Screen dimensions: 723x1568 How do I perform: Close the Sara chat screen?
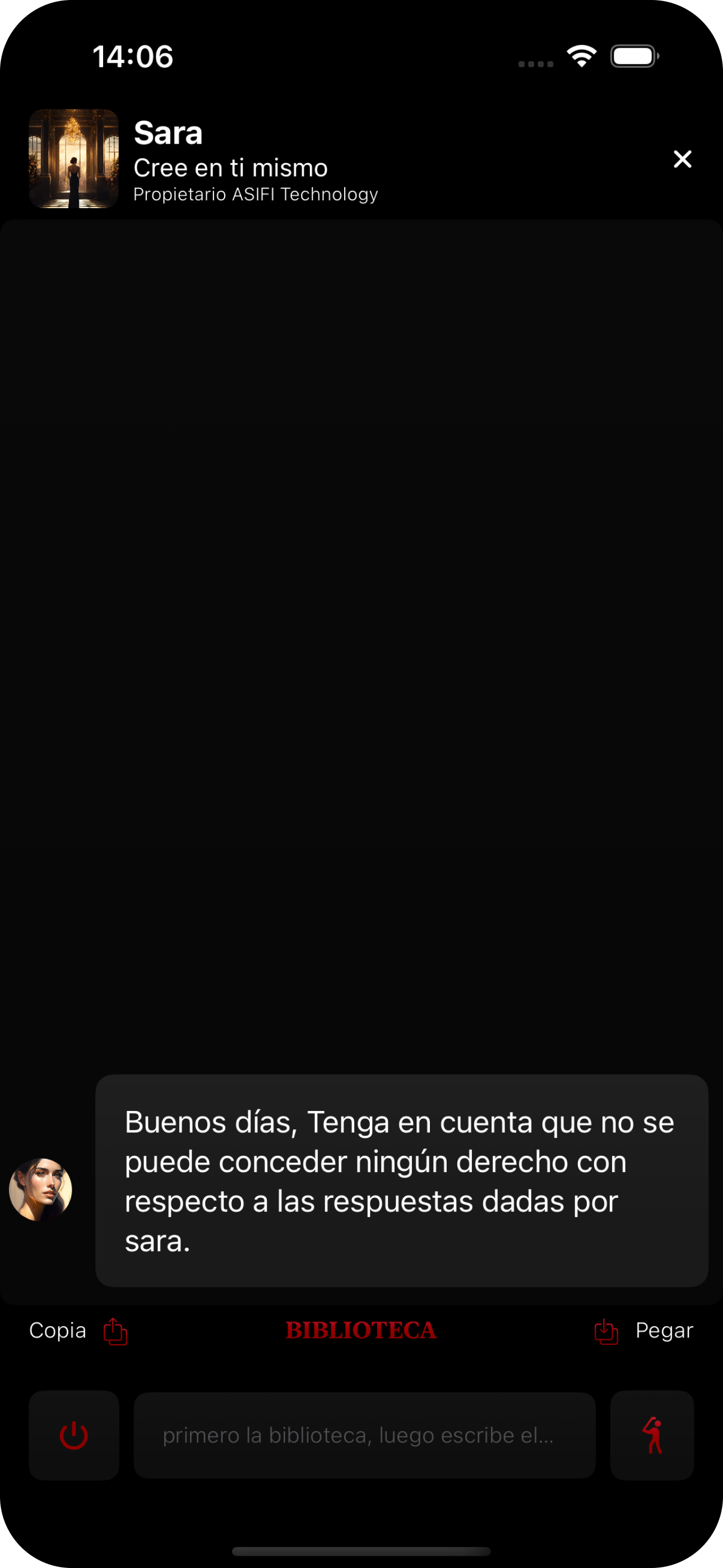(682, 159)
